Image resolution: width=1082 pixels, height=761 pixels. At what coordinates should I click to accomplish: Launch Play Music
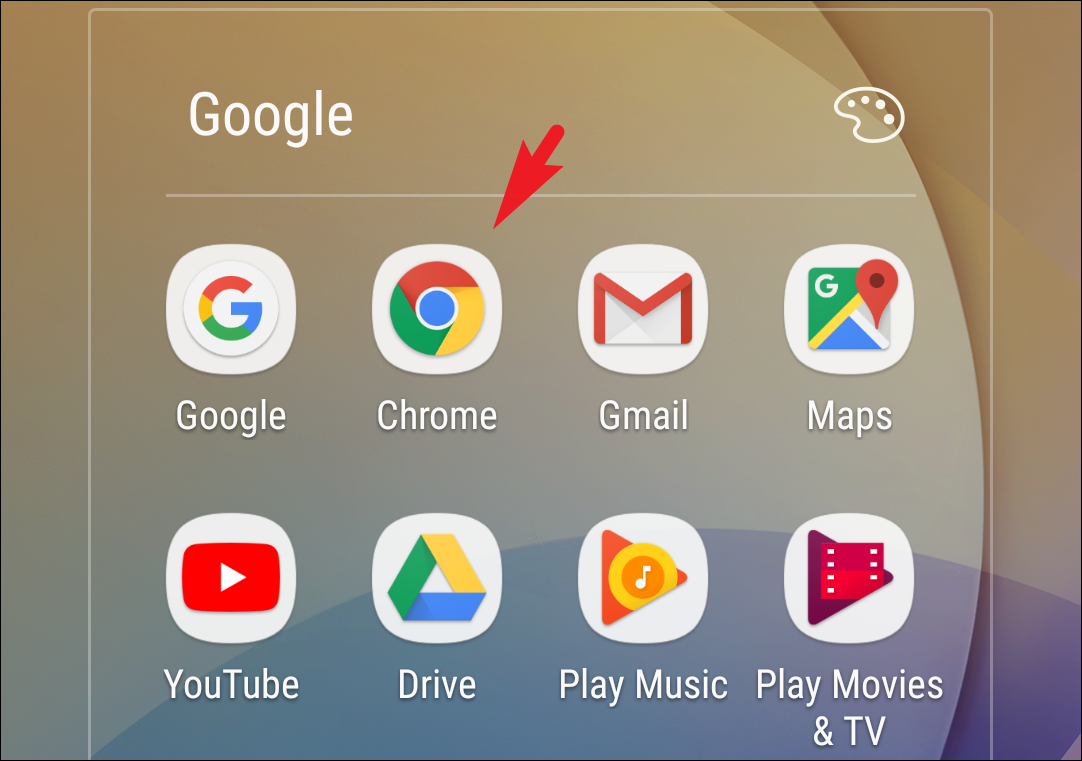pos(643,577)
